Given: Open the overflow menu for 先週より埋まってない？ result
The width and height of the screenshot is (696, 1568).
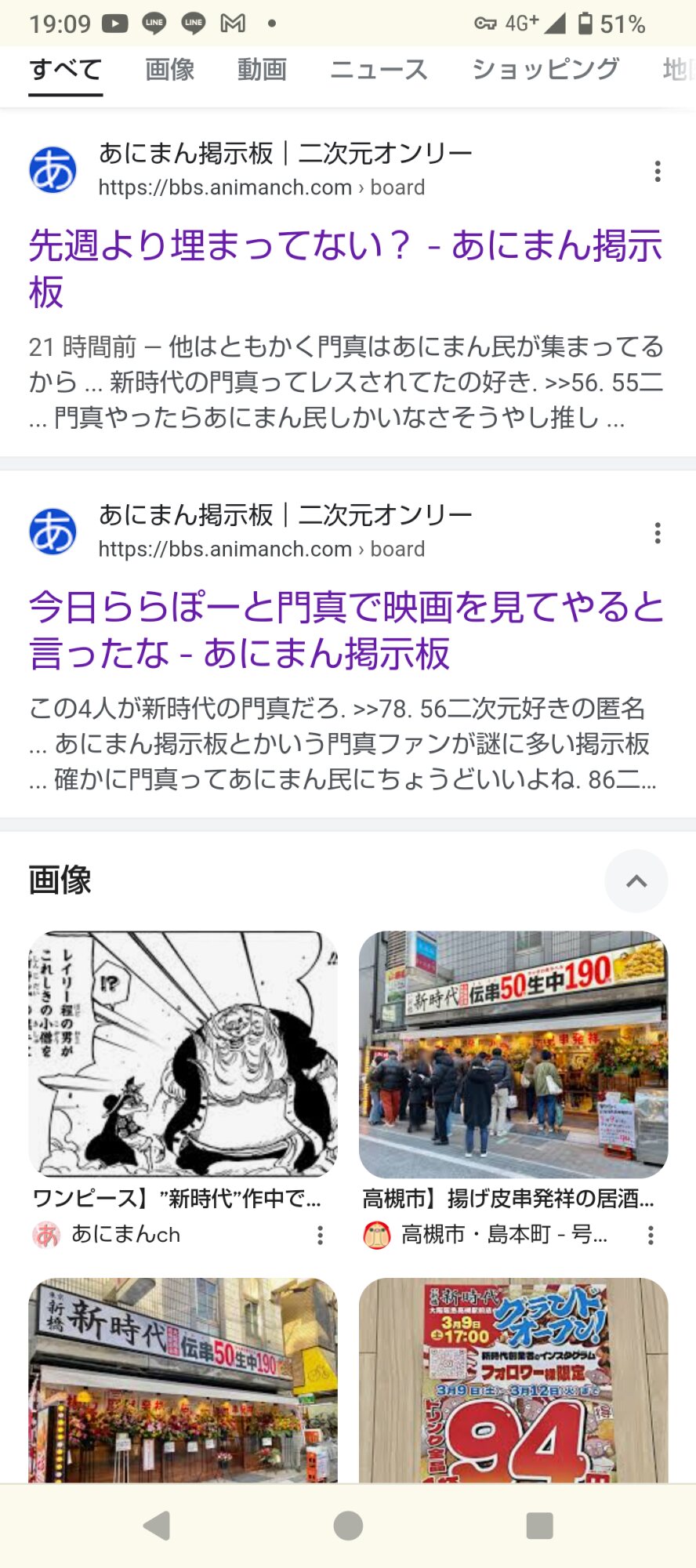Looking at the screenshot, I should click(x=657, y=171).
